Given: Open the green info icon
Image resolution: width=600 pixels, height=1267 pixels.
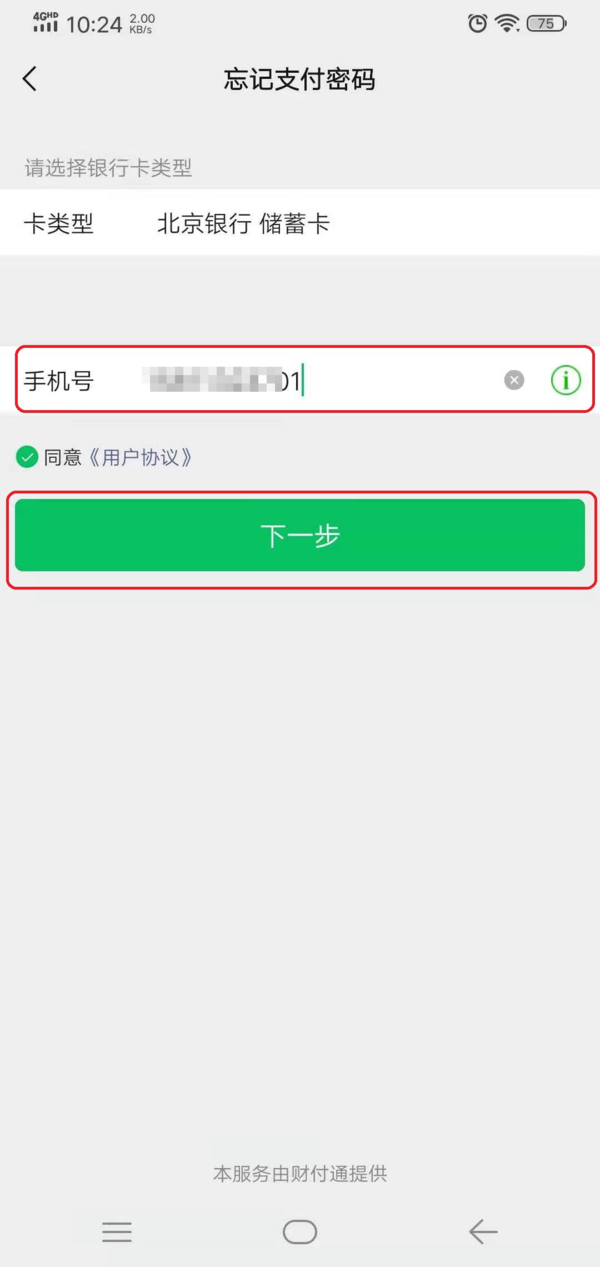Looking at the screenshot, I should coord(565,380).
